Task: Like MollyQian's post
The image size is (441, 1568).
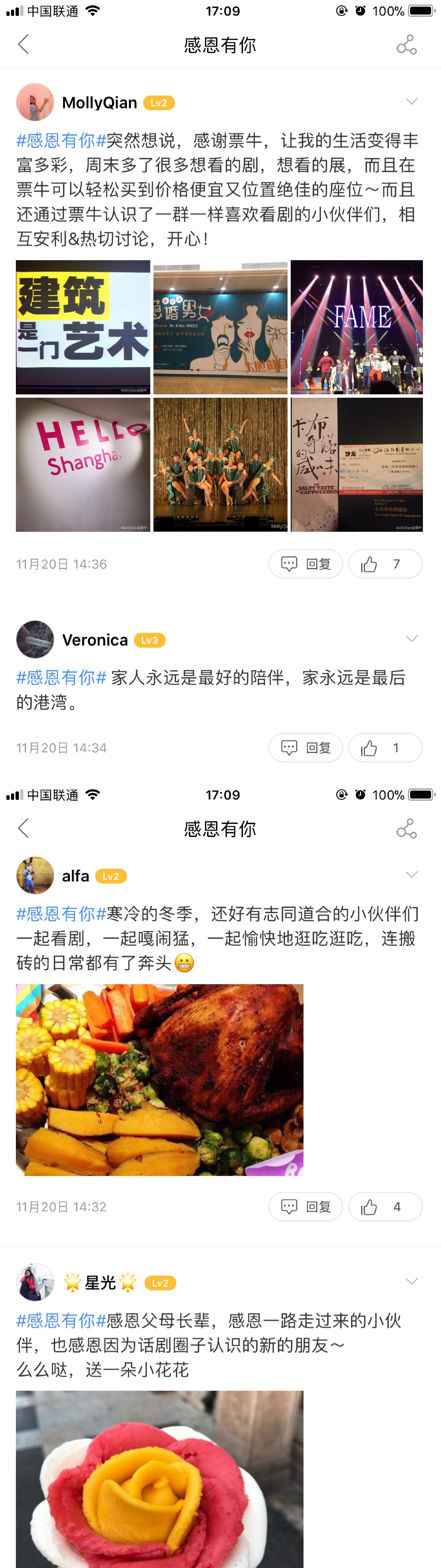Action: pos(385,564)
